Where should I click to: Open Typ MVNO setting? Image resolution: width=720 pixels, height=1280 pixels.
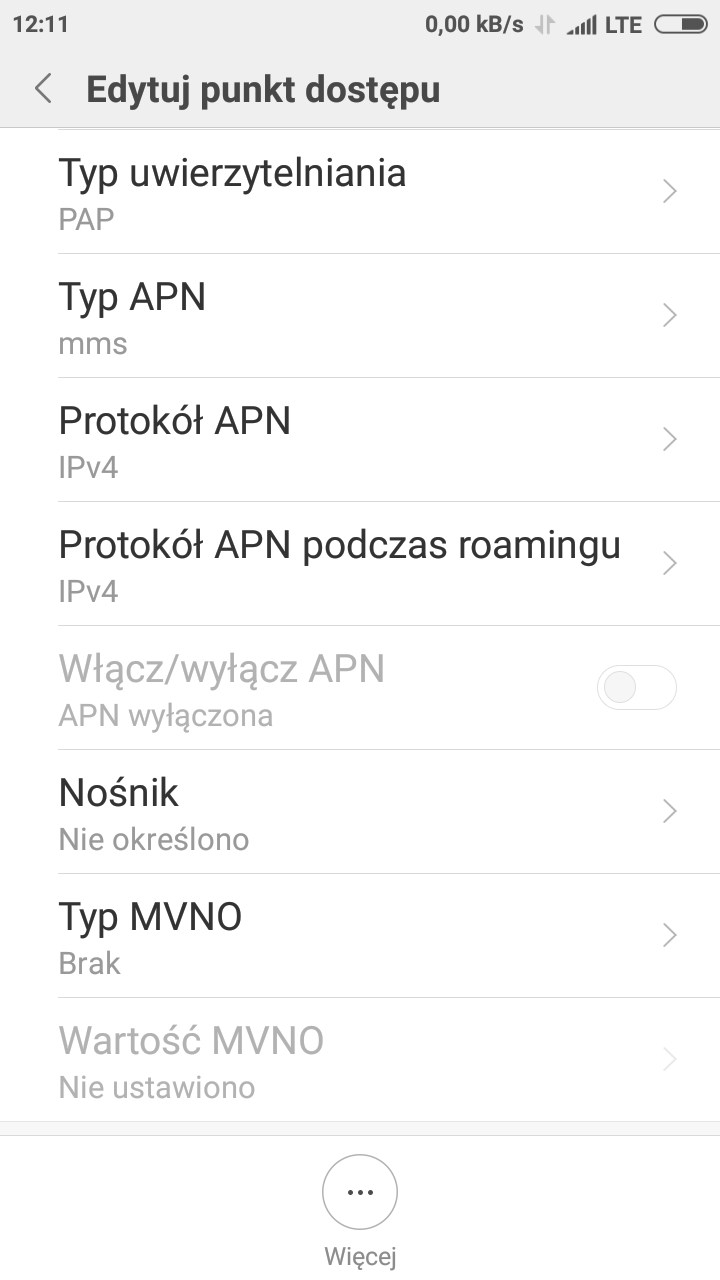click(x=360, y=935)
